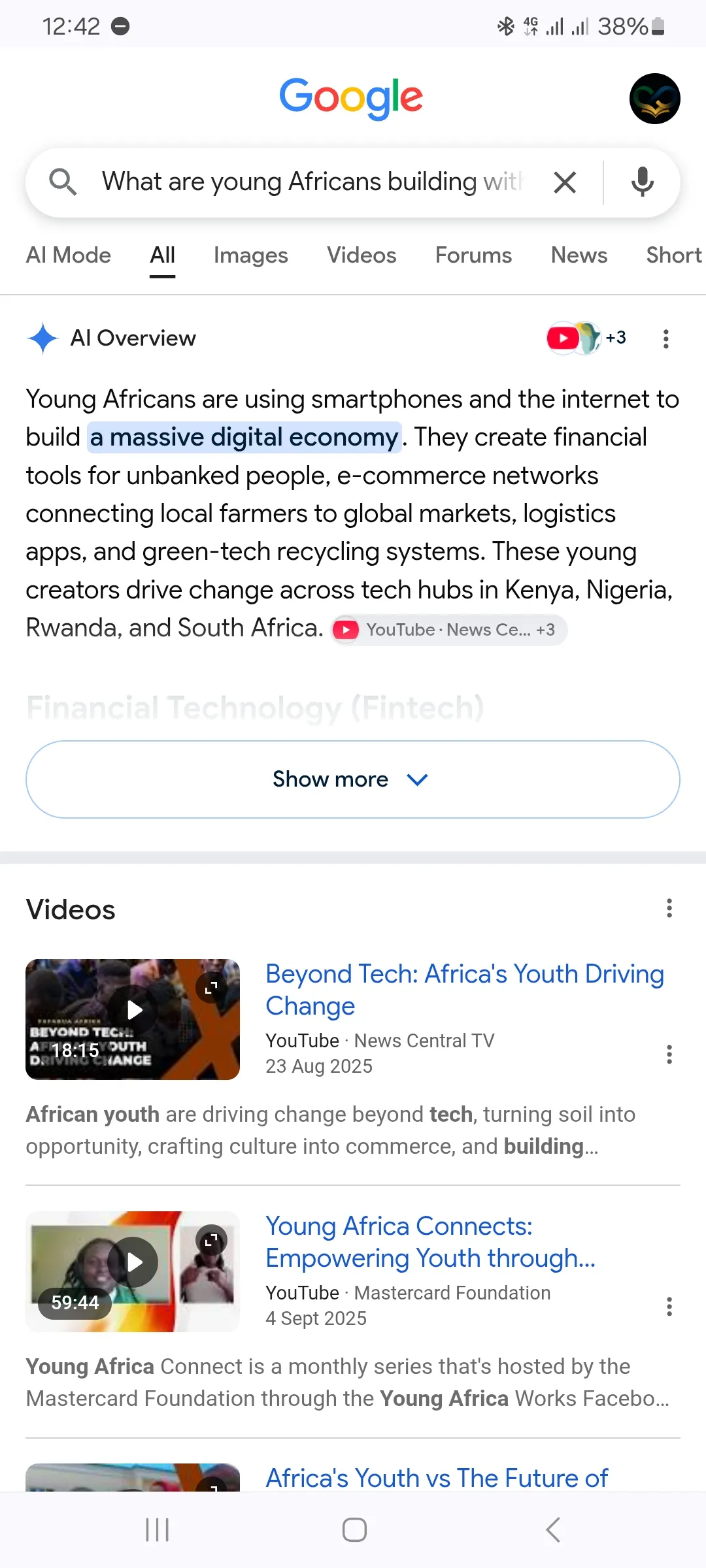
Task: Switch to AI Mode tab
Action: point(69,255)
